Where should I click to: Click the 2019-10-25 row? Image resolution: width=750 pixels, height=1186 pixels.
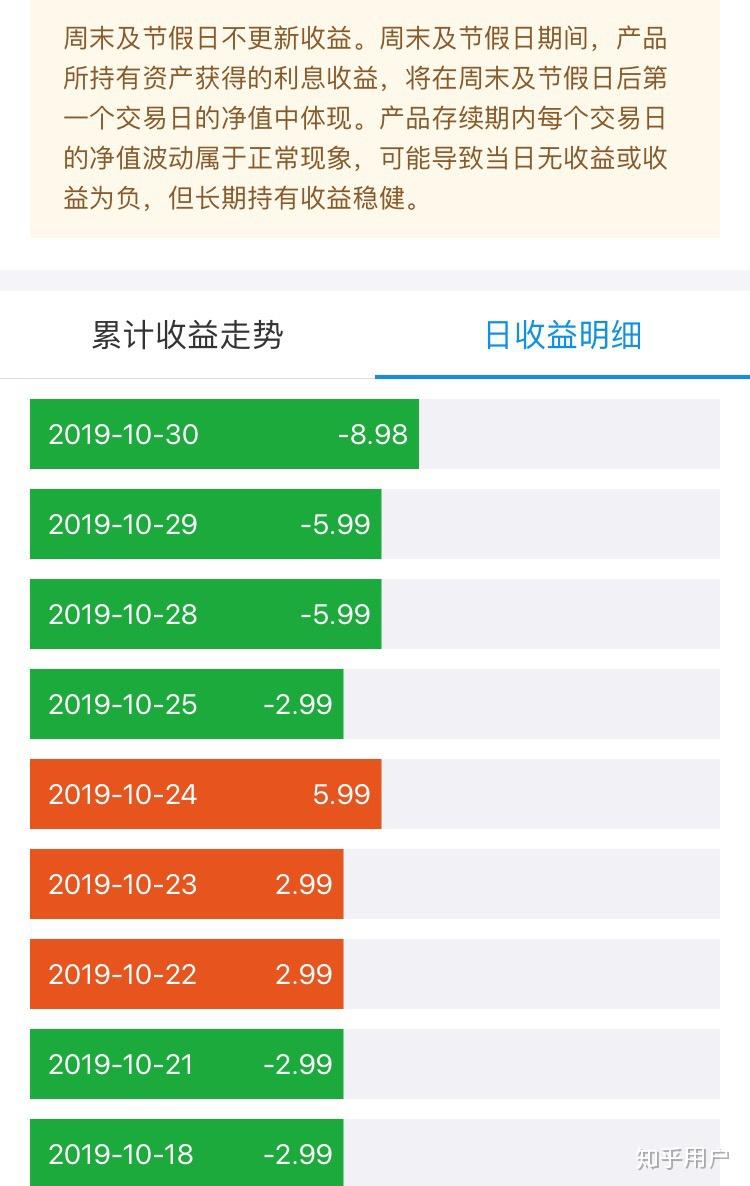point(186,704)
